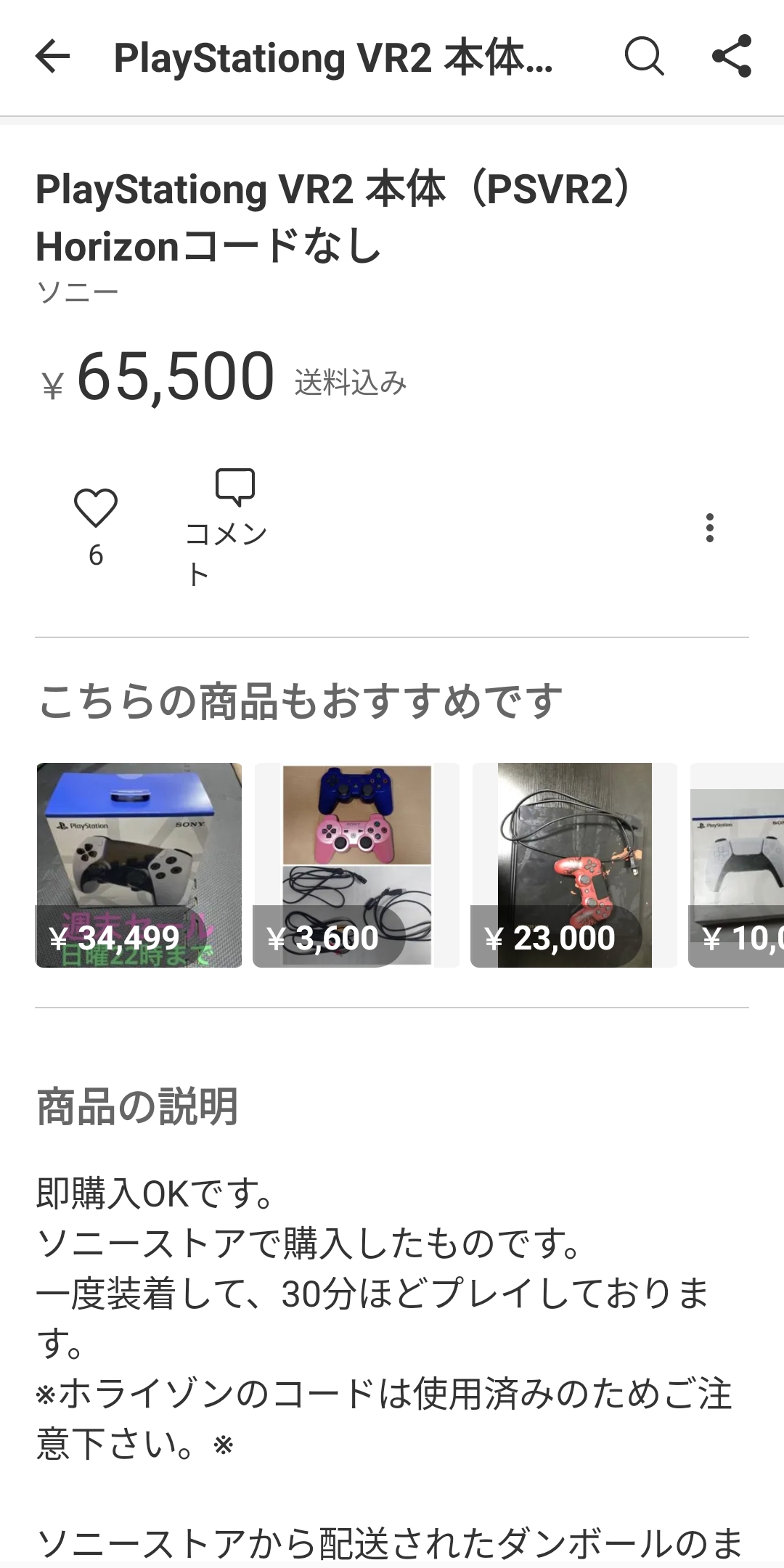Open the recommended item priced ¥34,499

point(139,865)
